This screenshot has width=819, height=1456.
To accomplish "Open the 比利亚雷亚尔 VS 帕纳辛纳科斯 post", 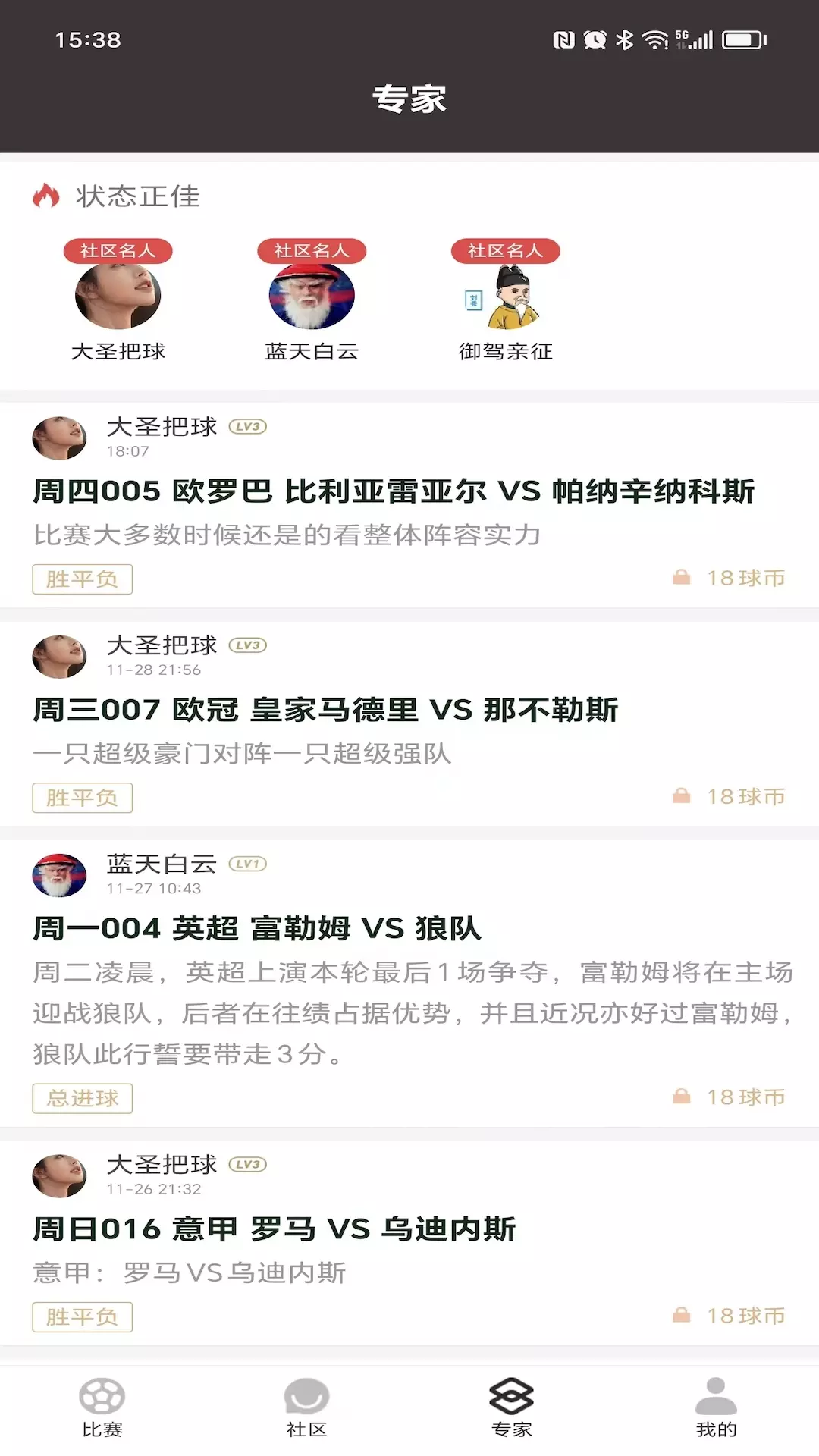I will point(409,505).
